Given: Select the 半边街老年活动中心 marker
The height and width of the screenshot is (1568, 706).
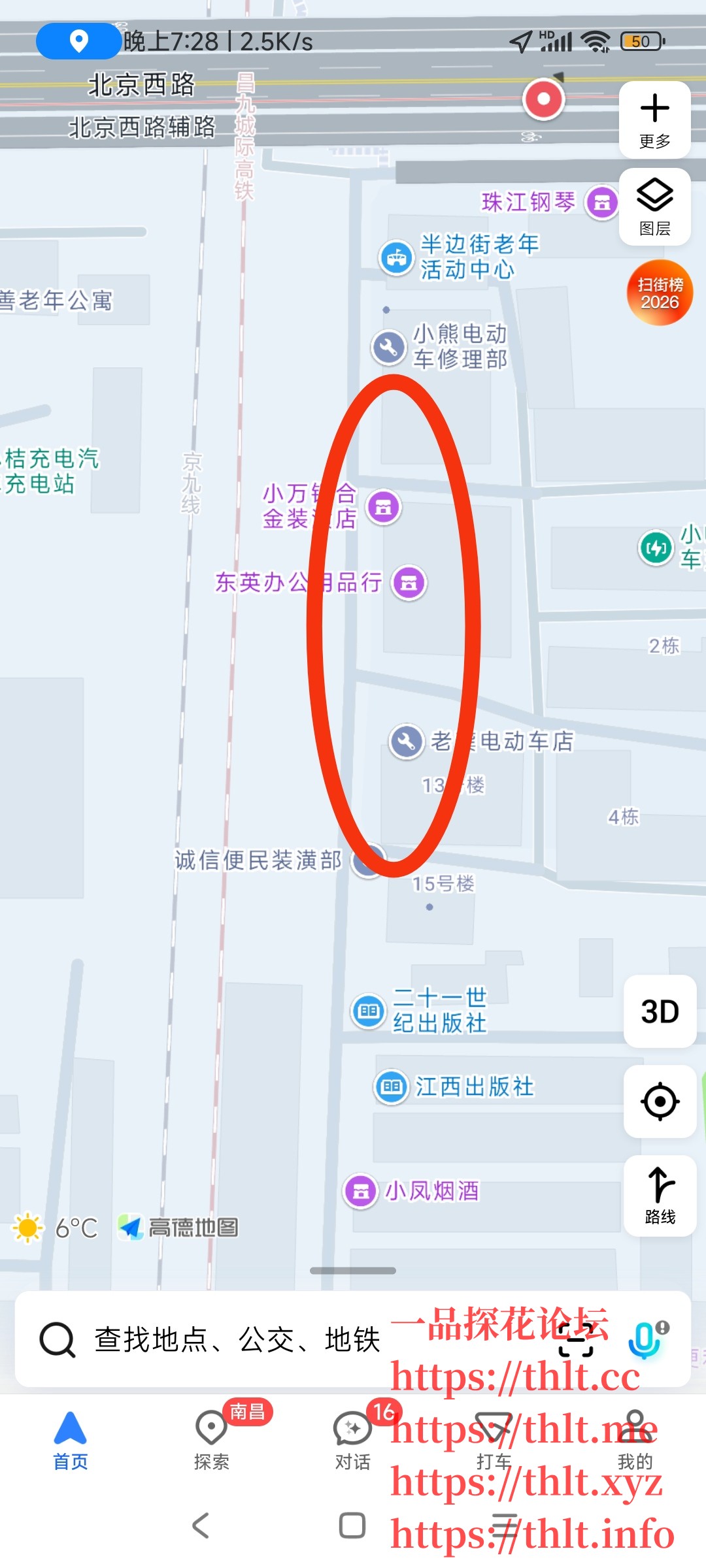Looking at the screenshot, I should tap(396, 258).
